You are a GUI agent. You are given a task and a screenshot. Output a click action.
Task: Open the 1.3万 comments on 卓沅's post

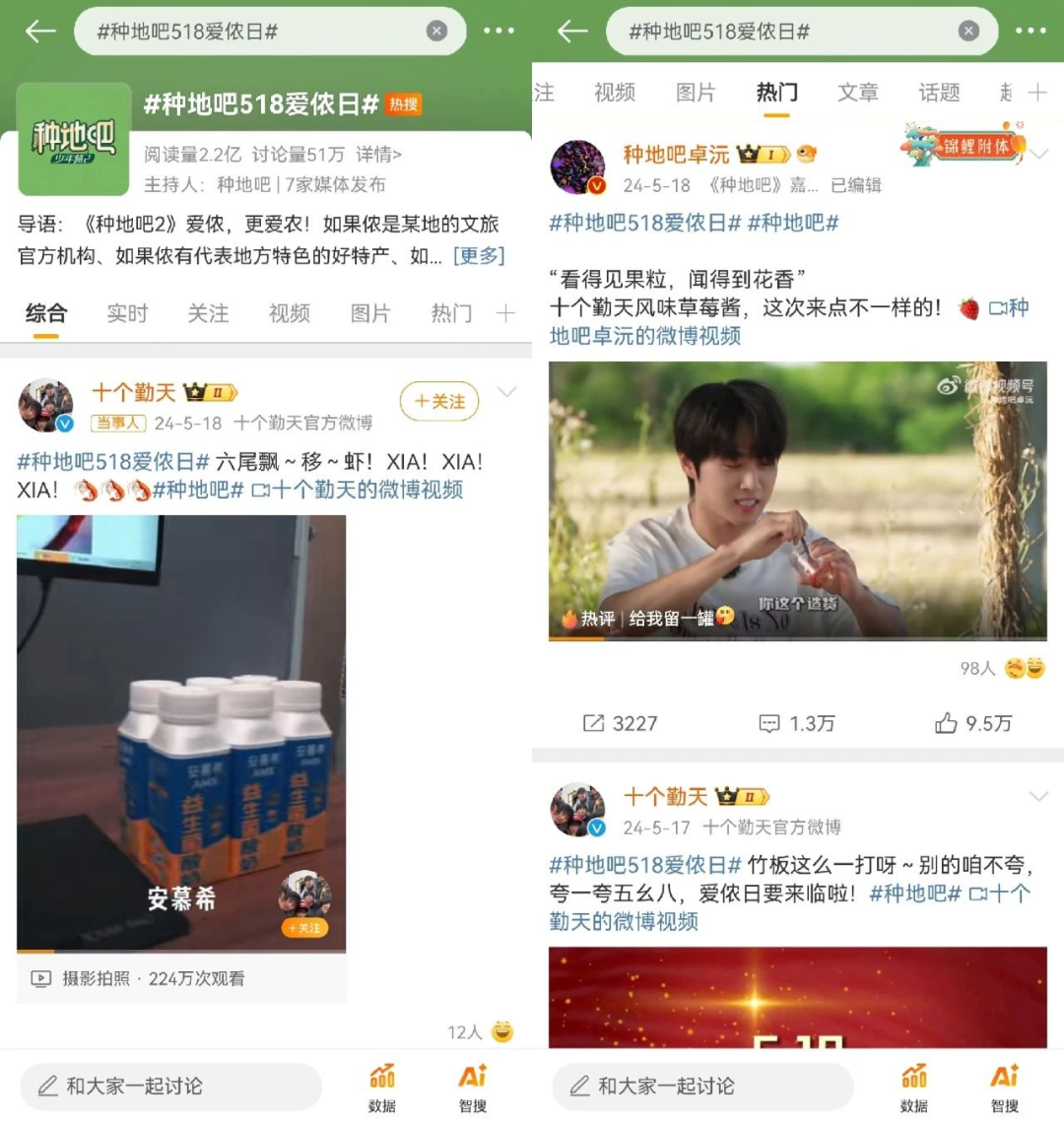click(797, 723)
